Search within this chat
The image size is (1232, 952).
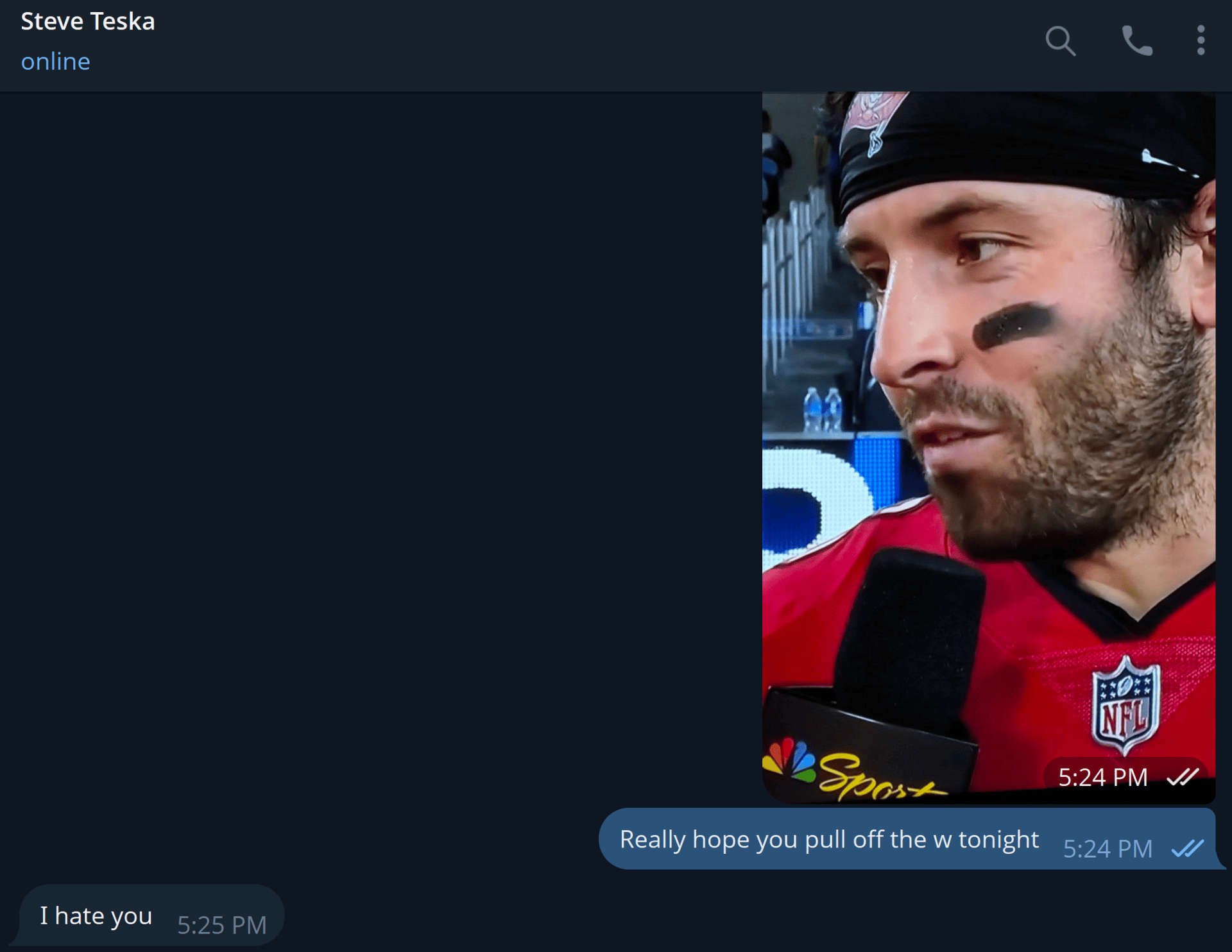coord(1060,41)
